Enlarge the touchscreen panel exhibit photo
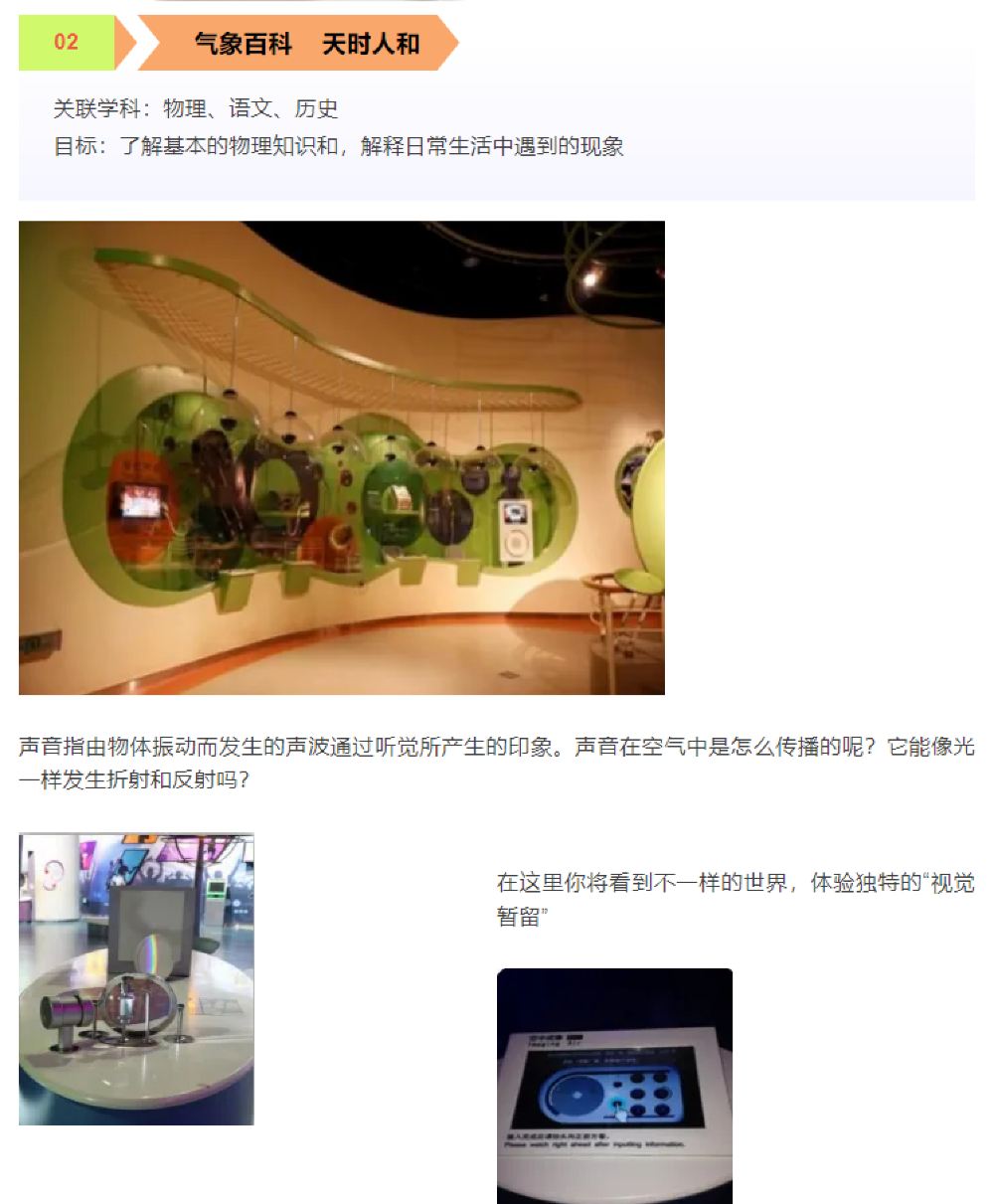994x1204 pixels. [614, 1086]
